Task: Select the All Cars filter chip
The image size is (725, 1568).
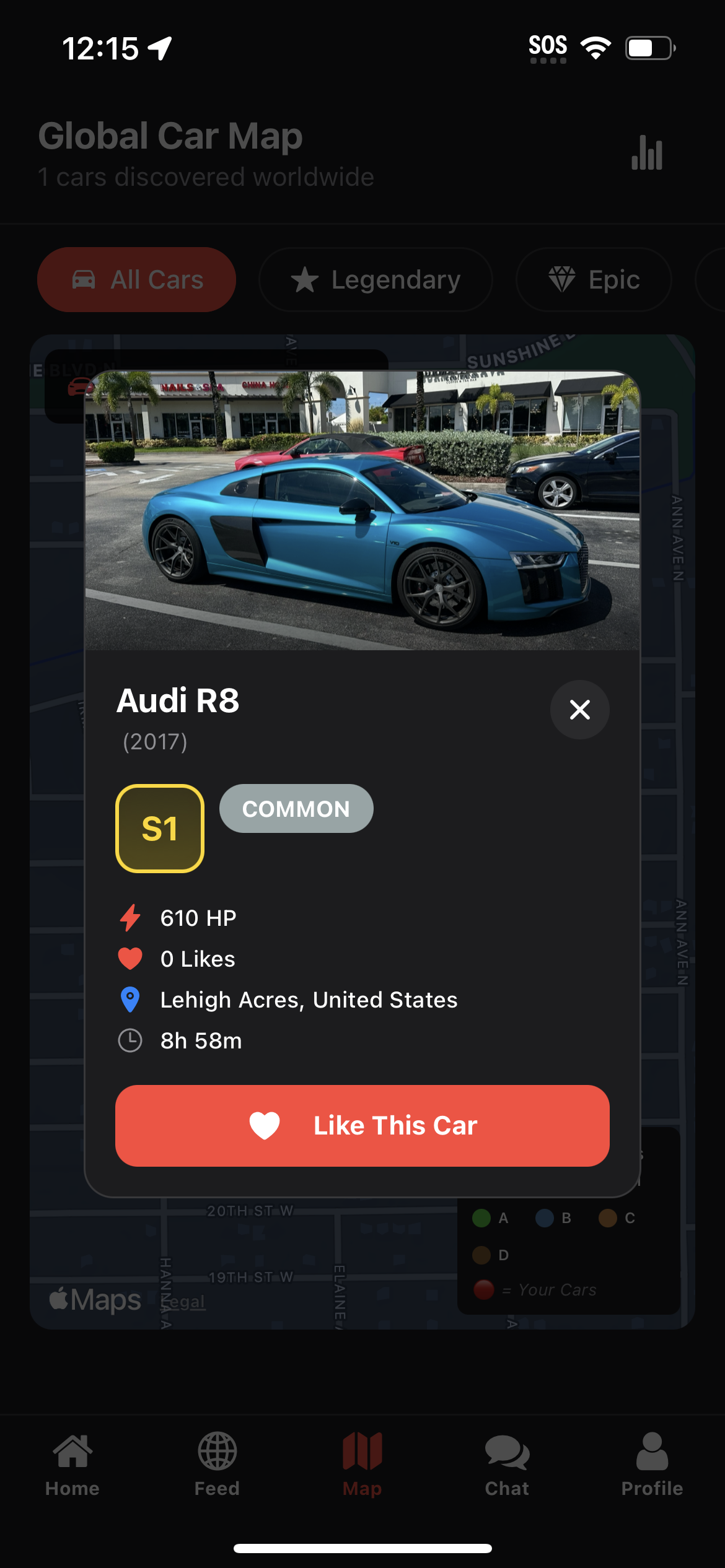Action: (x=136, y=280)
